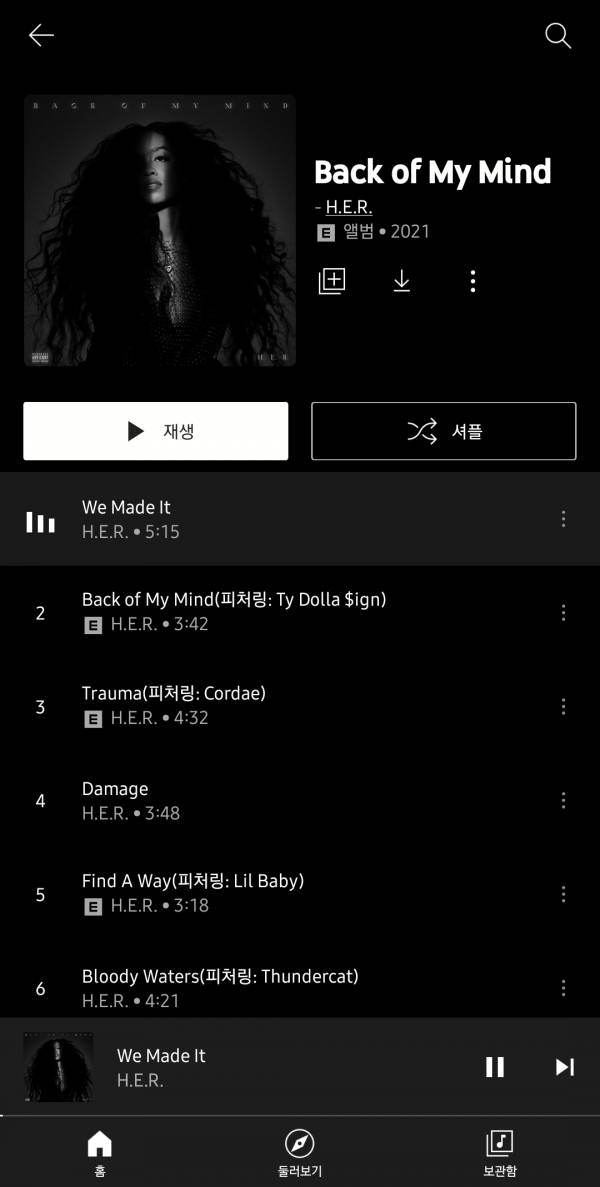Add the album to library

coord(332,281)
